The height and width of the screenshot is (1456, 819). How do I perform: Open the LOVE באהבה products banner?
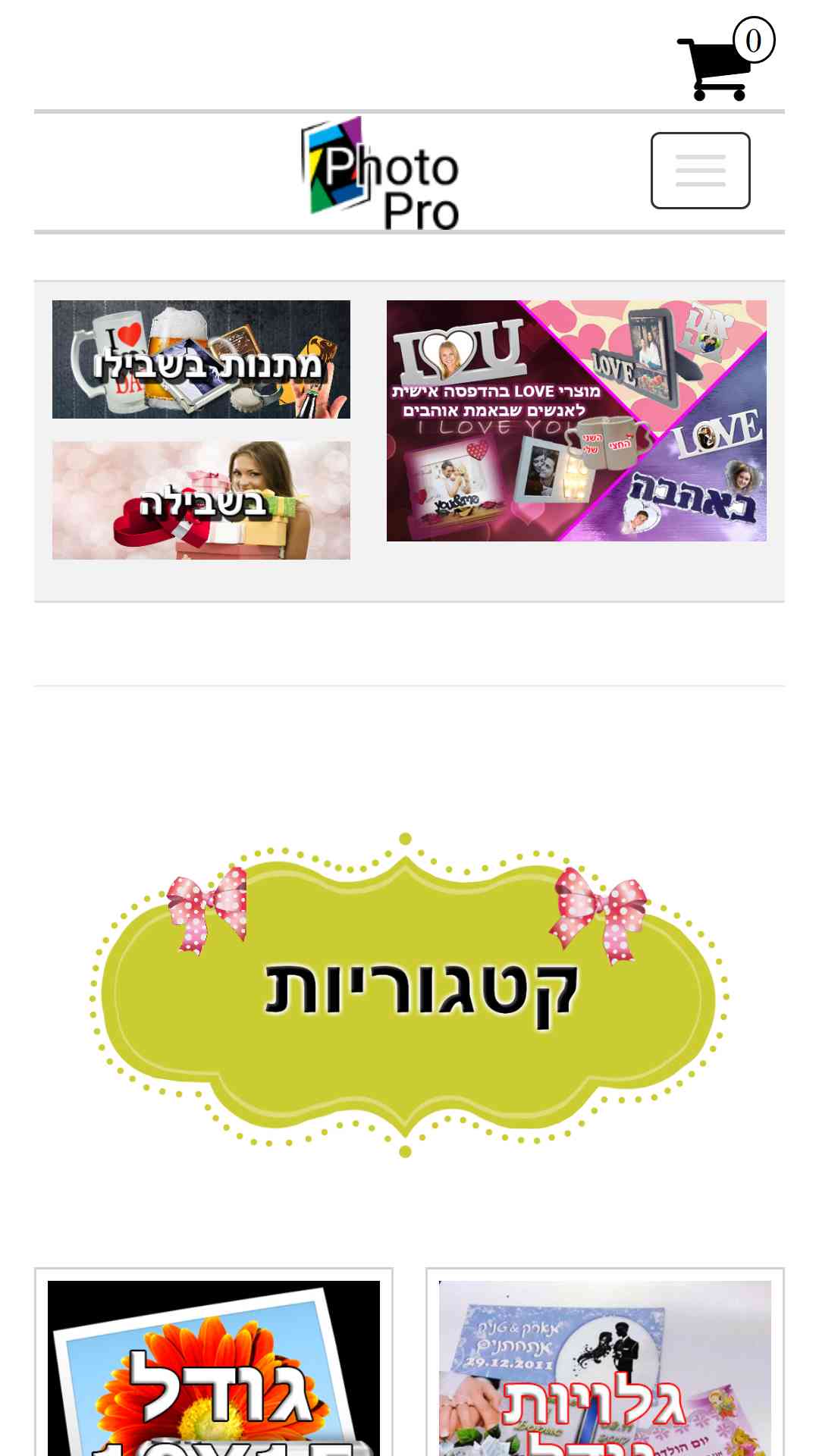tap(576, 421)
